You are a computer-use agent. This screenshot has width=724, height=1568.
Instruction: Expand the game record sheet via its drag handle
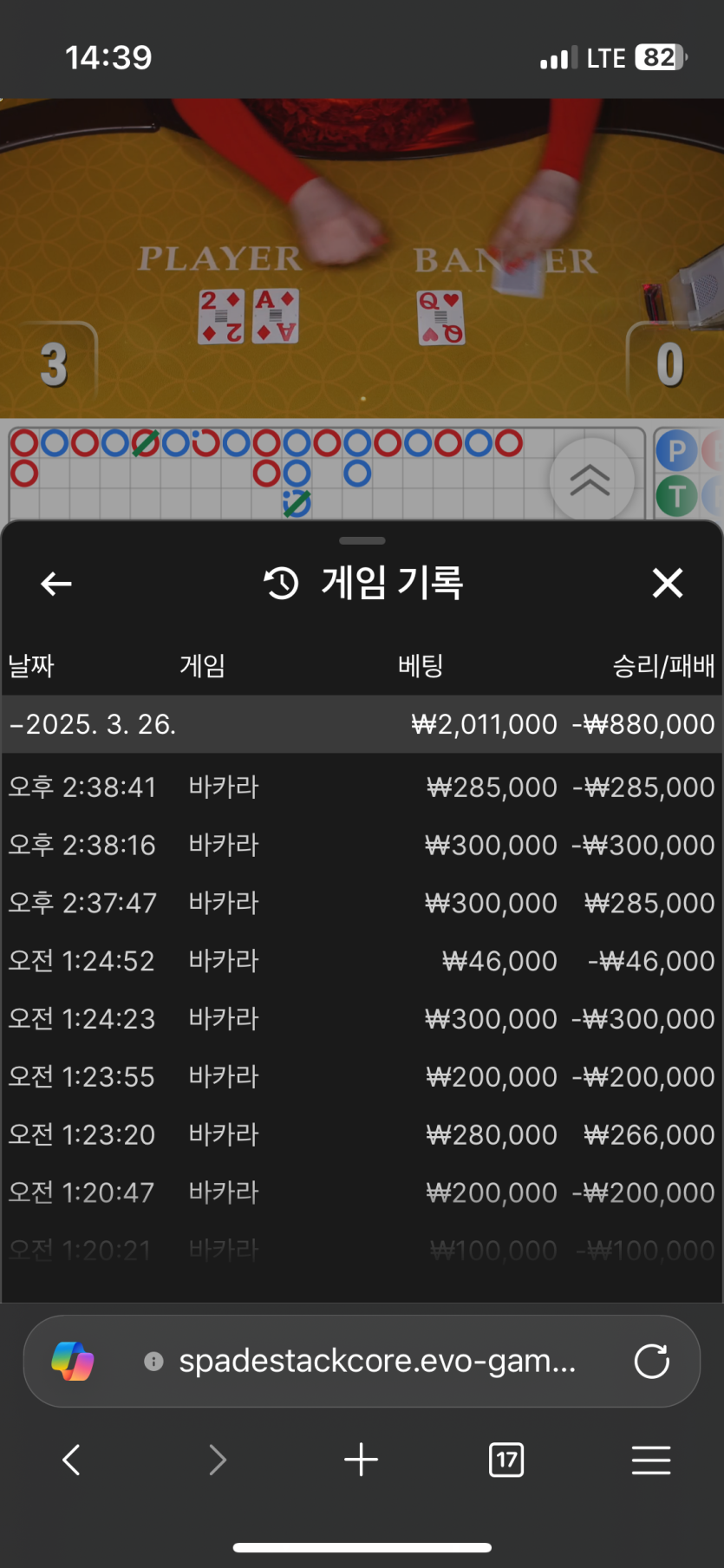(361, 539)
